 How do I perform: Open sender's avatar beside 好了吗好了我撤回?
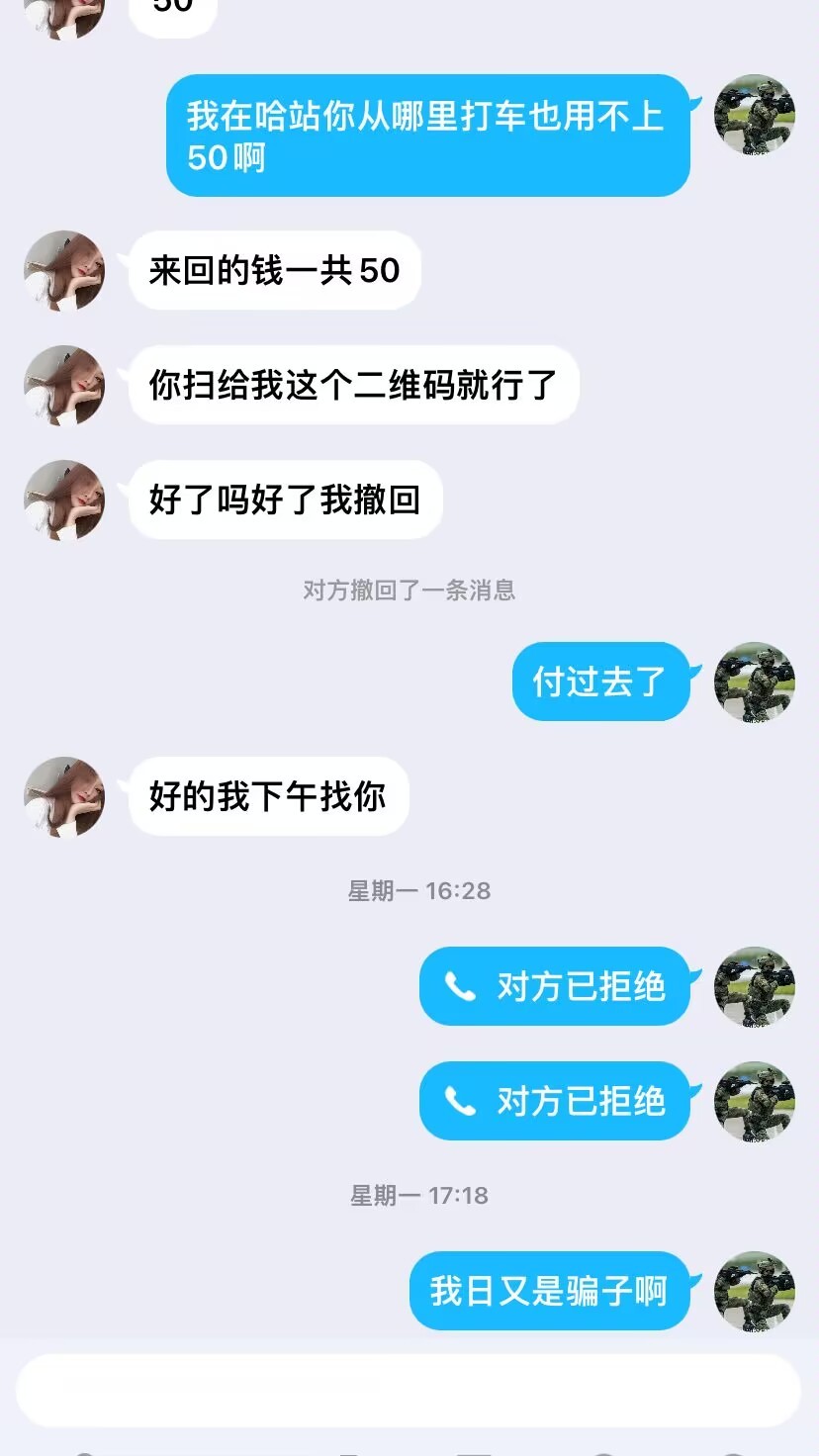[64, 500]
